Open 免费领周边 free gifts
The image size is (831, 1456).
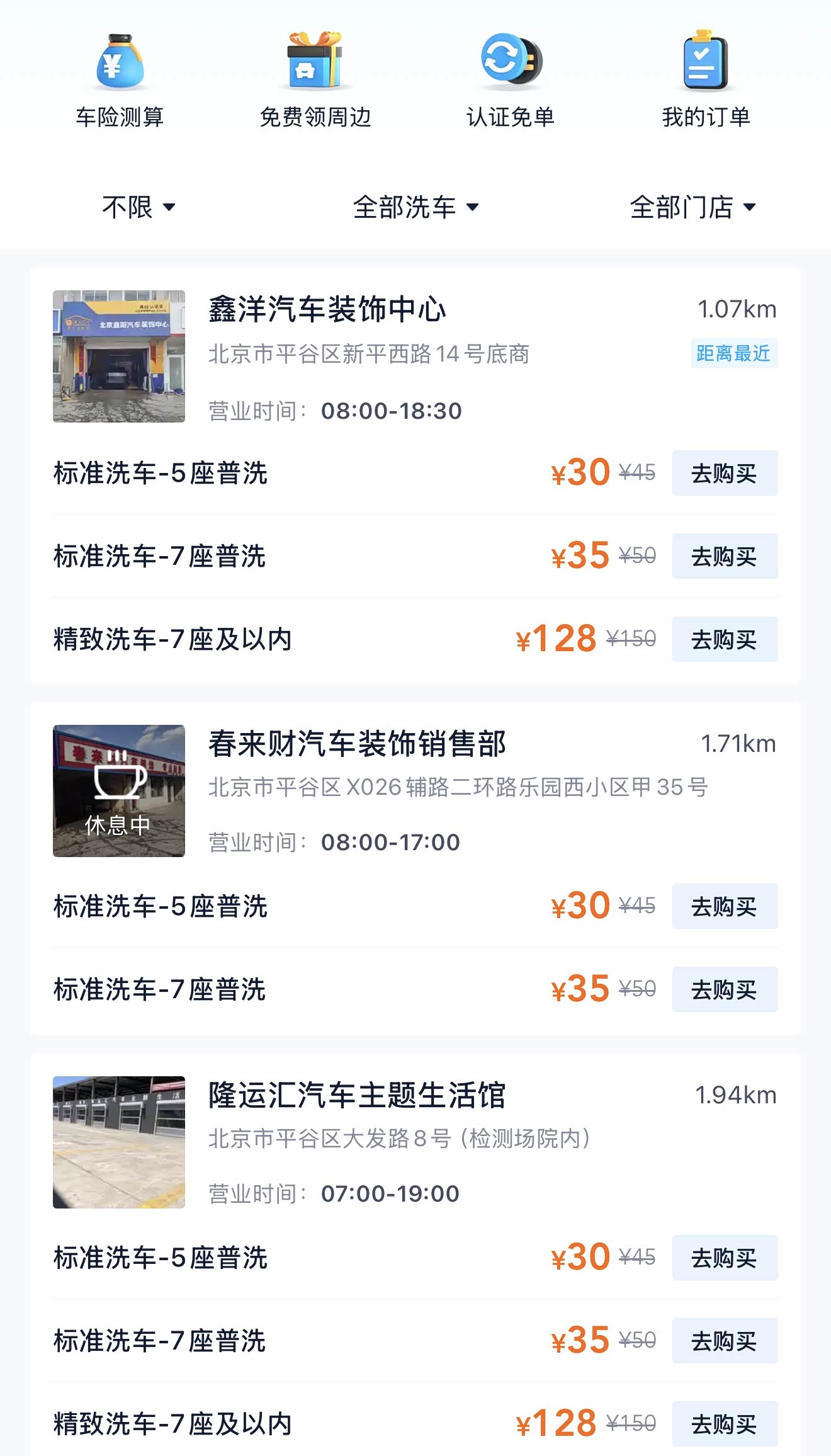tap(315, 79)
